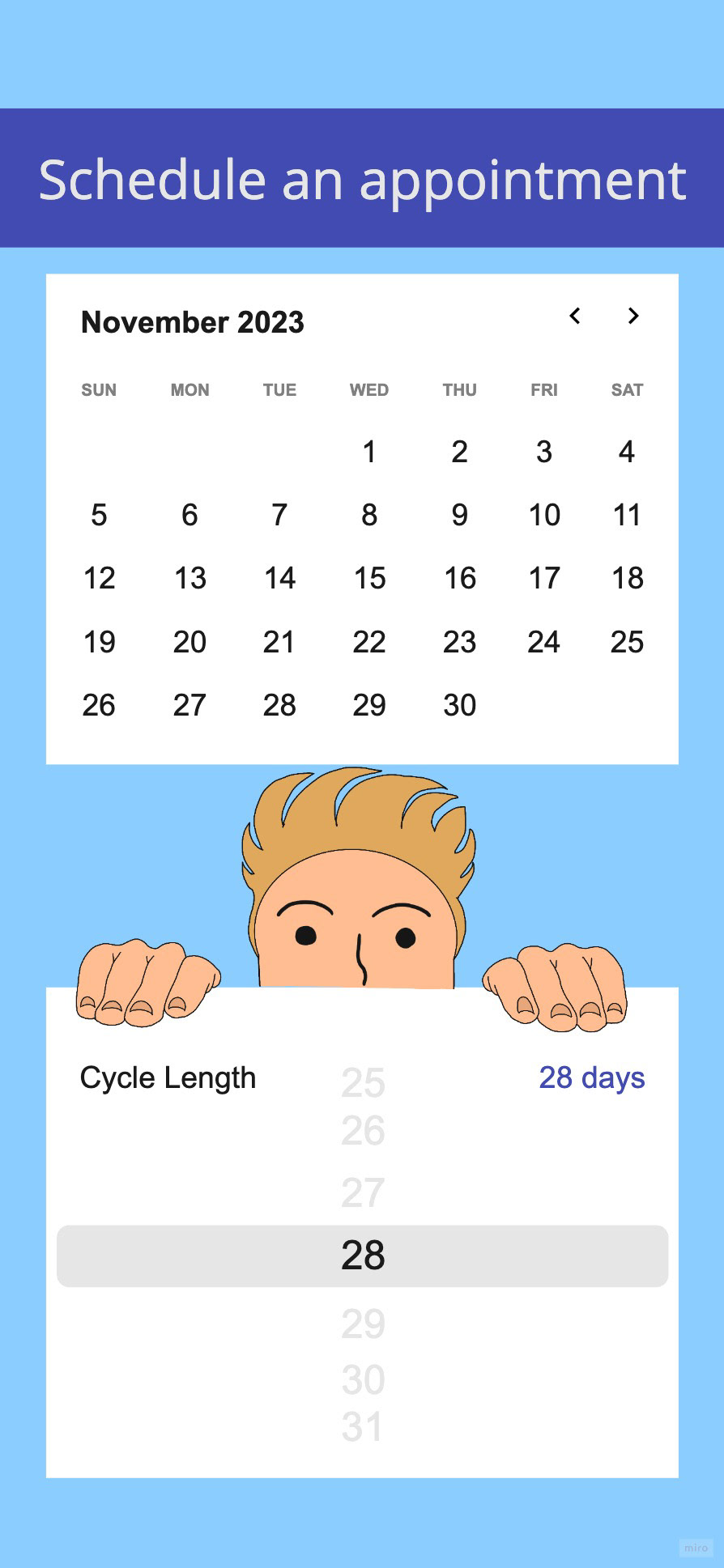Select November 1 on the calendar
This screenshot has height=1568, width=724.
(369, 452)
